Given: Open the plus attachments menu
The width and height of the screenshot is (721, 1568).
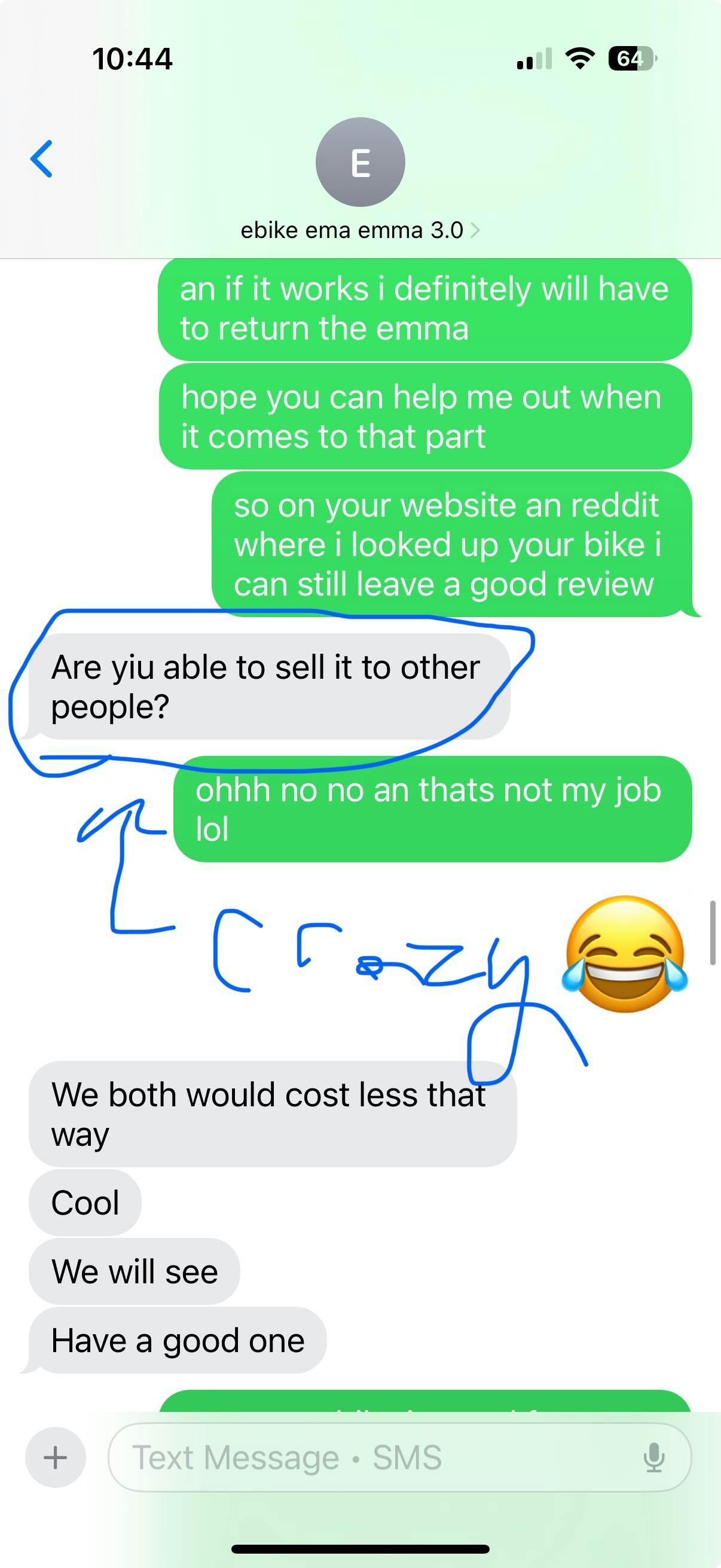Looking at the screenshot, I should 56,1457.
